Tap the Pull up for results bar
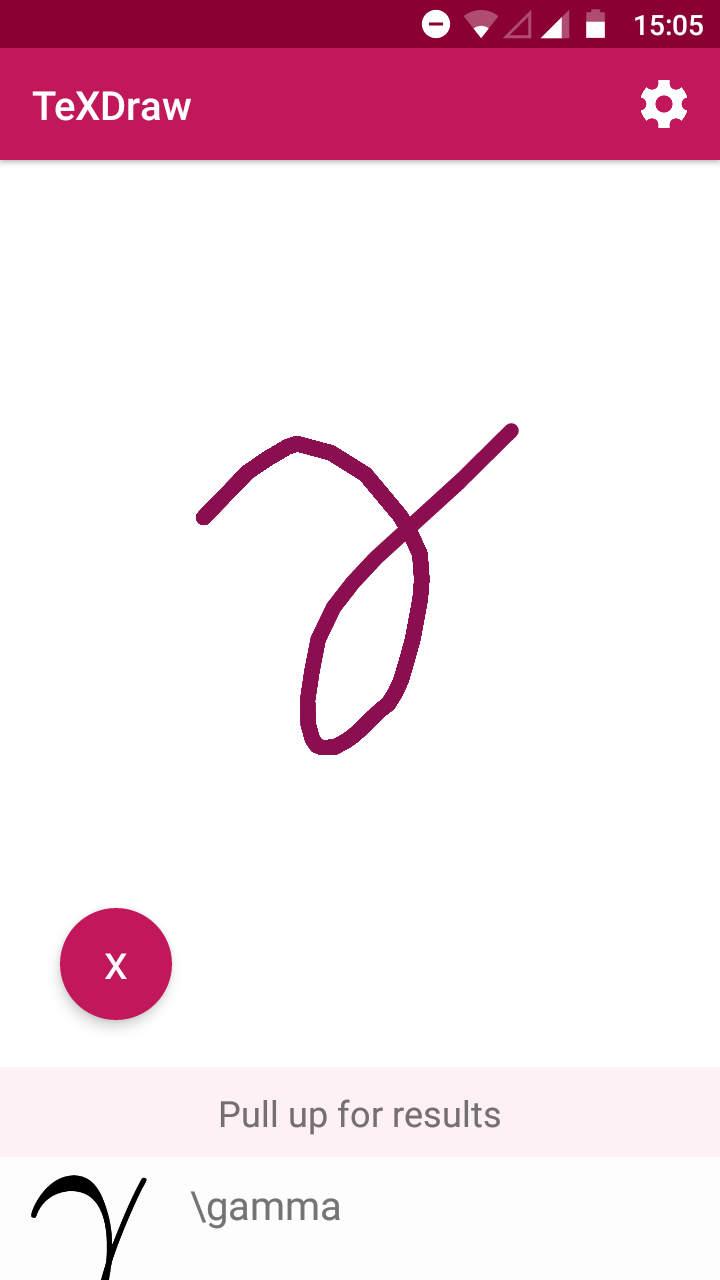 coord(360,1113)
